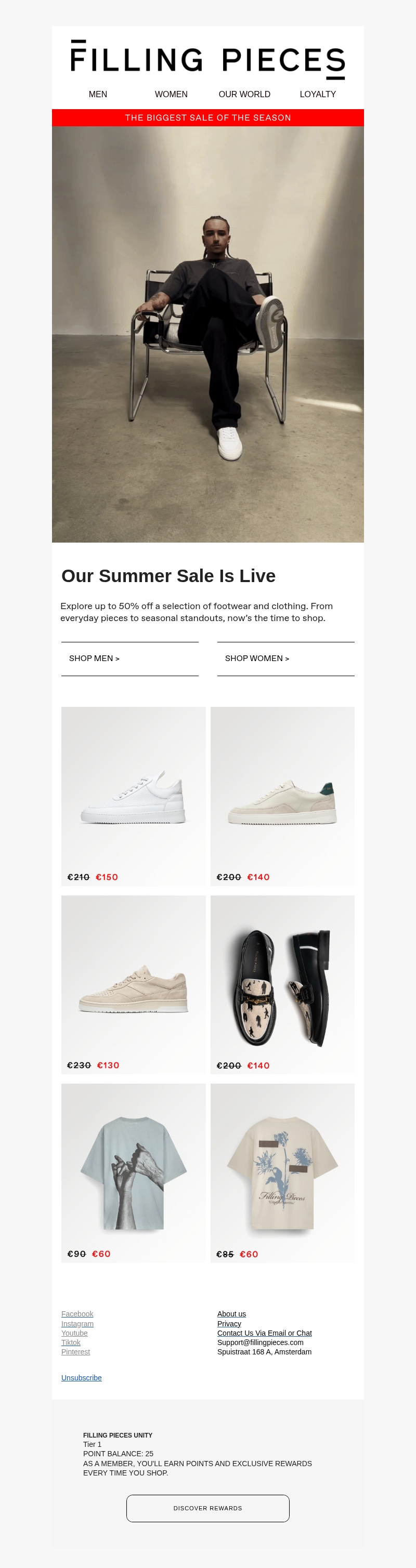View the beige suede sneaker at €130
The width and height of the screenshot is (416, 1568).
[134, 984]
